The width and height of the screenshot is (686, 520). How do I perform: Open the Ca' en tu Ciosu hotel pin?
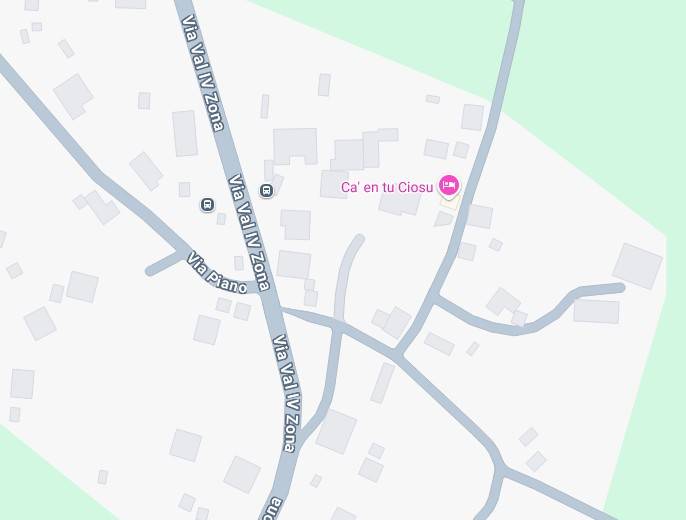tap(449, 186)
